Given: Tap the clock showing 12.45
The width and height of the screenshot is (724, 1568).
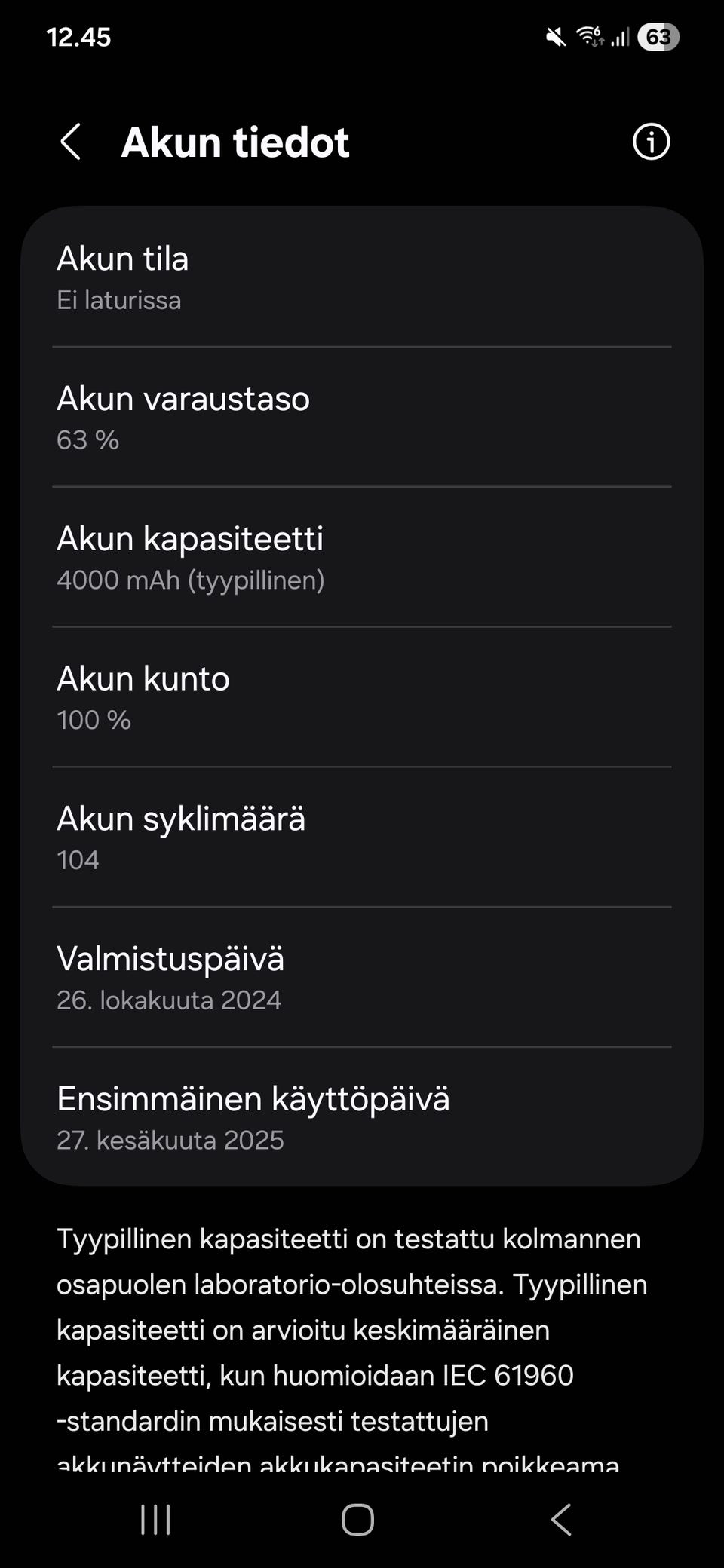Looking at the screenshot, I should coord(79,36).
